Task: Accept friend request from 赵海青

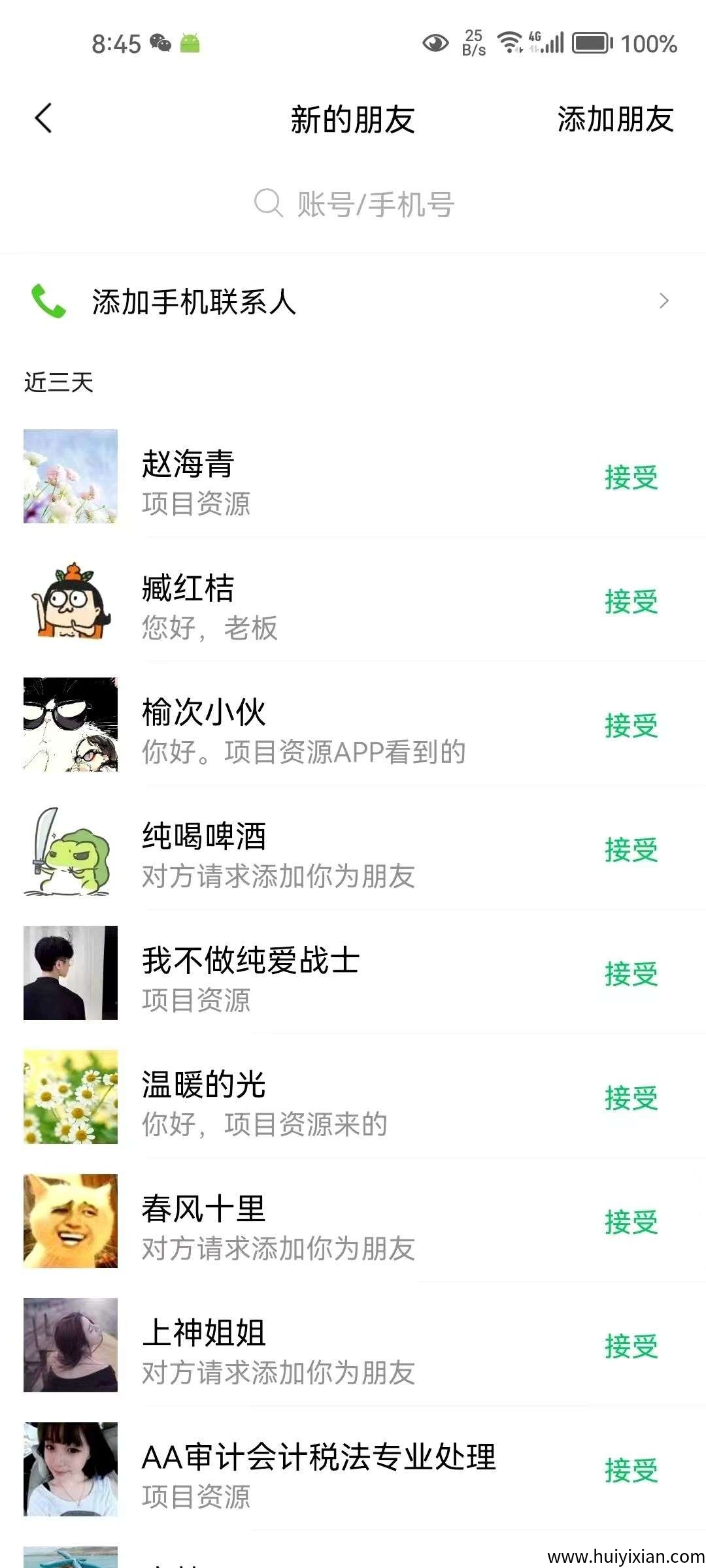Action: pyautogui.click(x=631, y=478)
